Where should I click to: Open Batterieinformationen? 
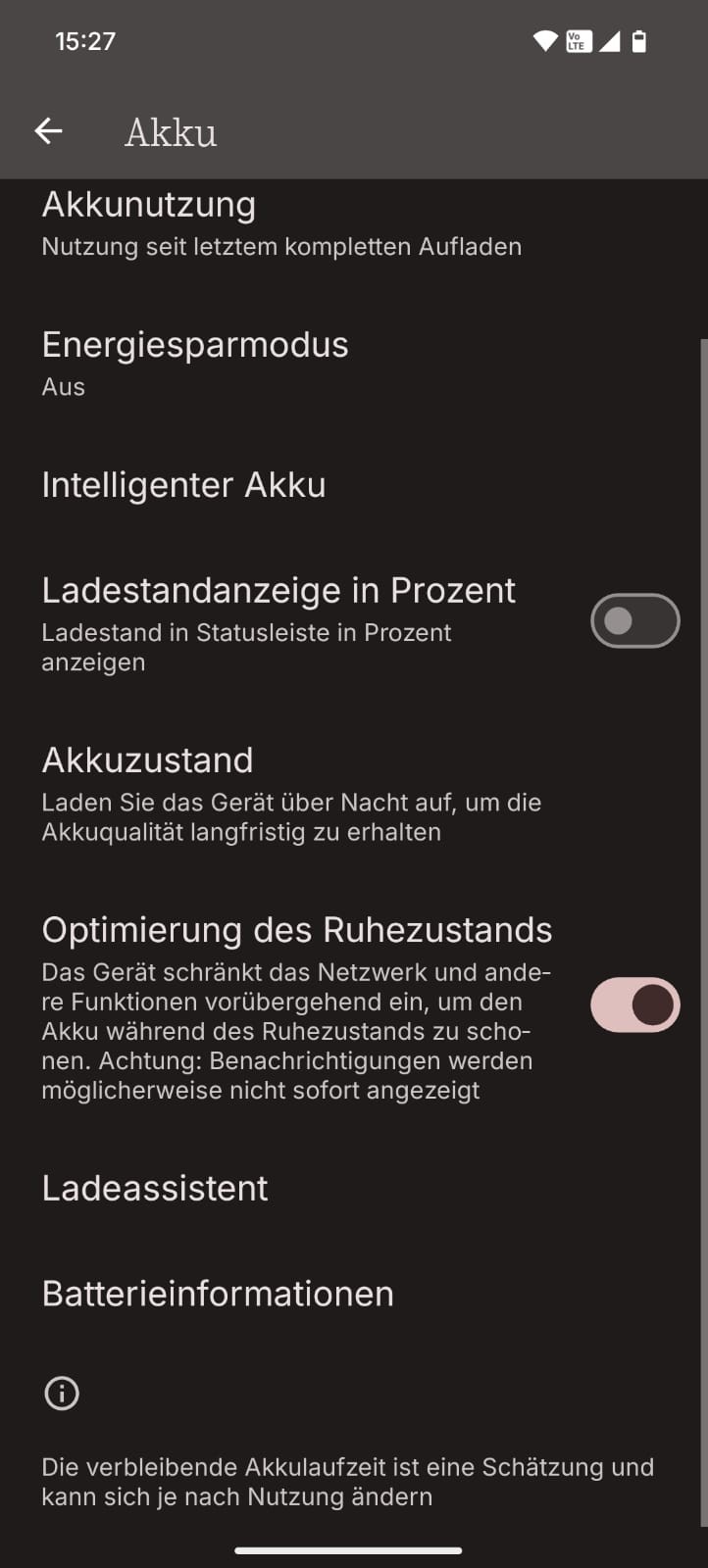[218, 1294]
